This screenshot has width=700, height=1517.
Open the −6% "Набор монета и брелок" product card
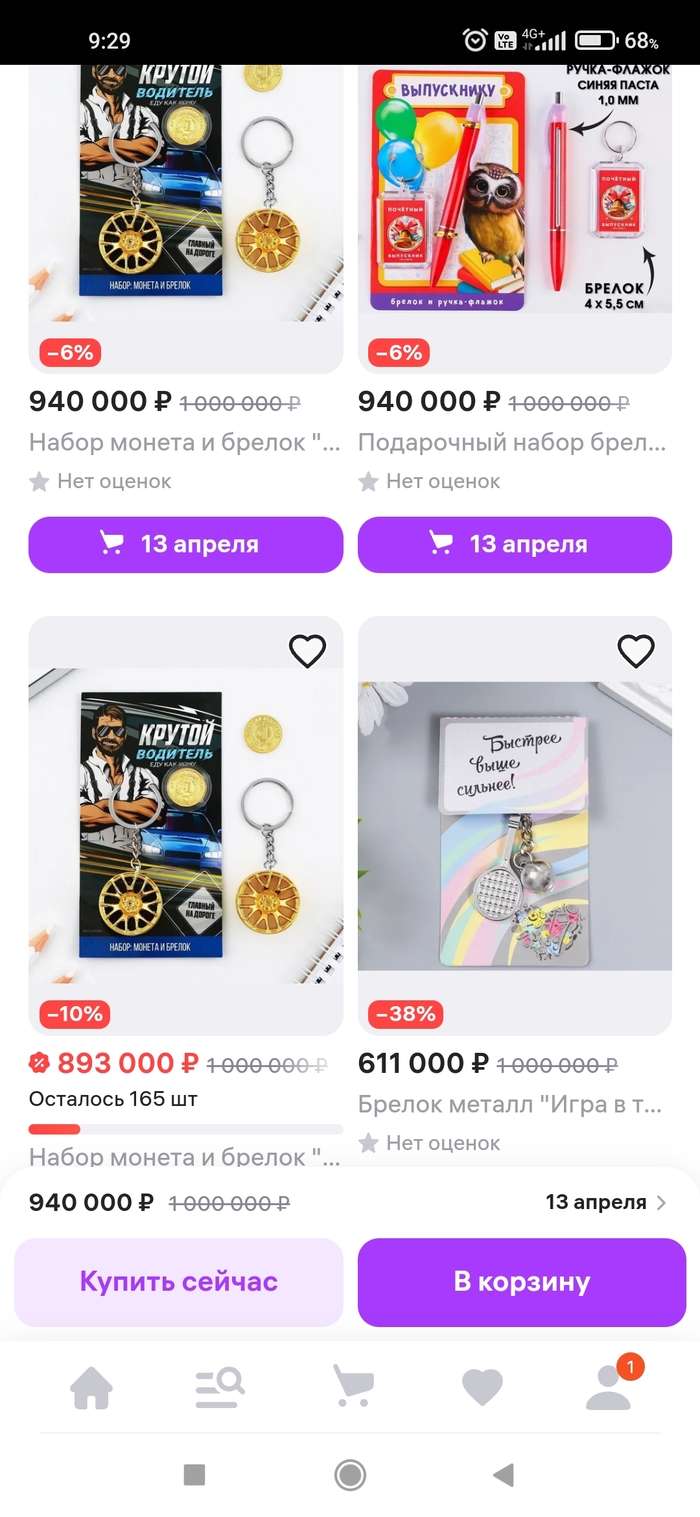click(185, 200)
